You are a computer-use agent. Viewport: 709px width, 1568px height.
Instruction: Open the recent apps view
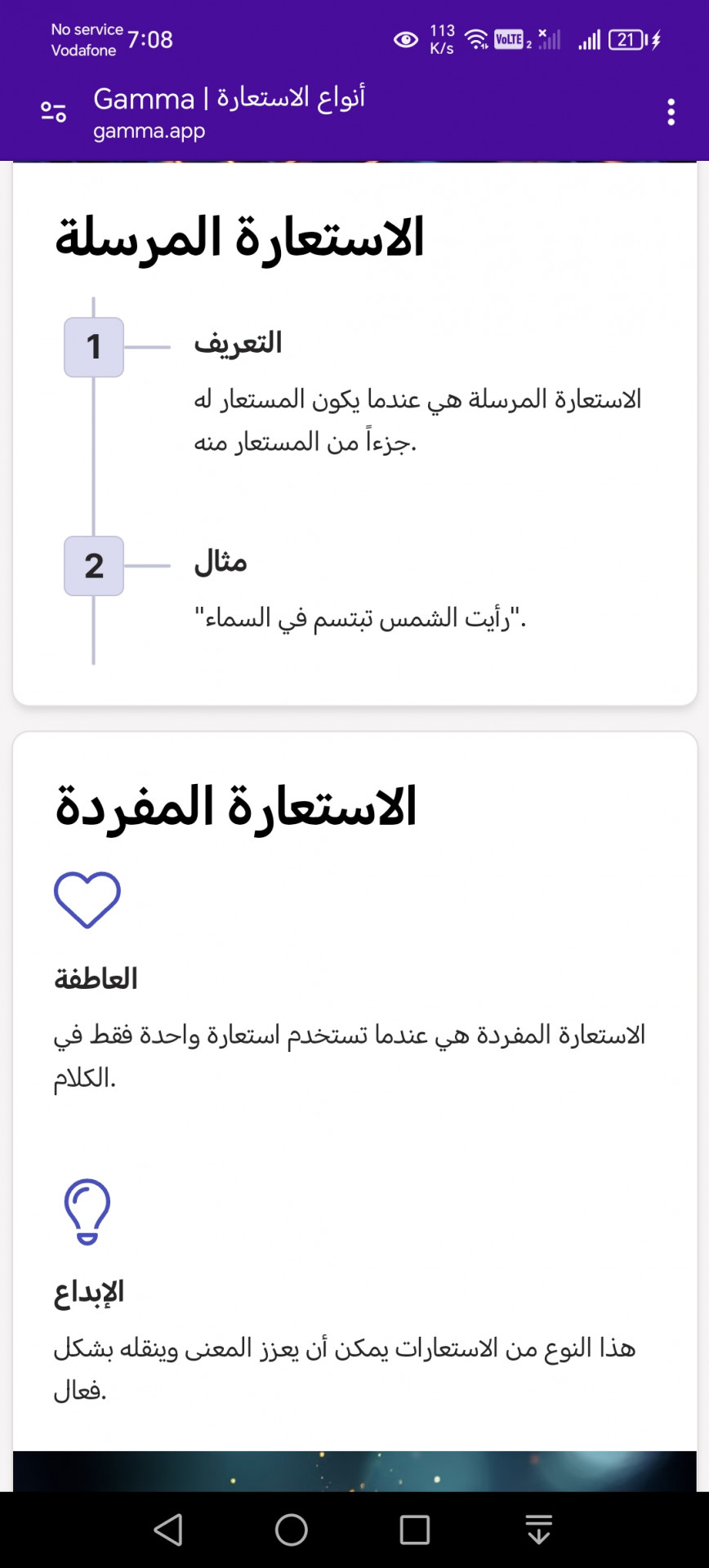tap(415, 1530)
